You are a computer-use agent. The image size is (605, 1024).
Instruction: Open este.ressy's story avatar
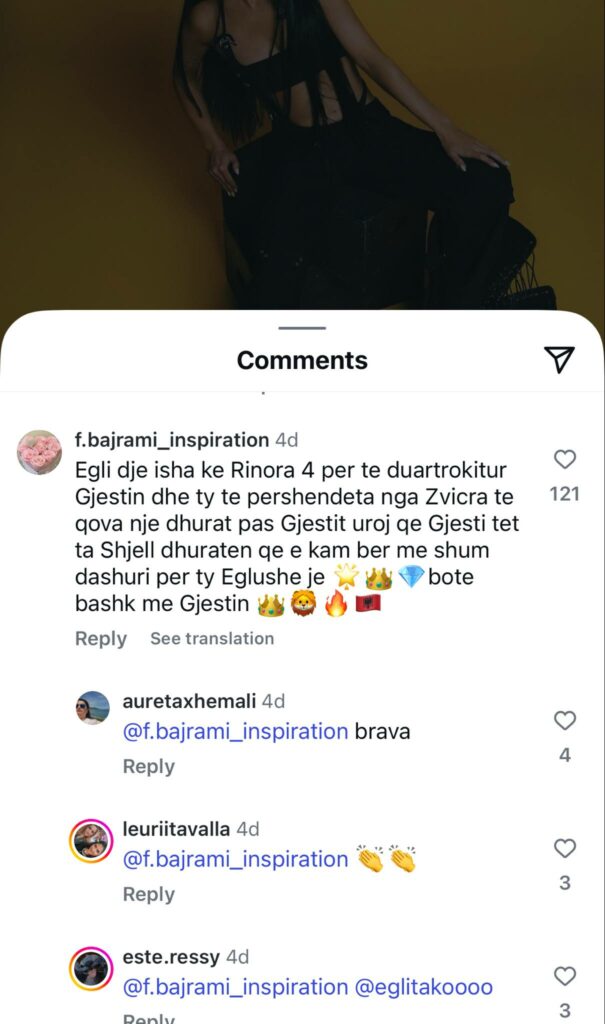(91, 968)
